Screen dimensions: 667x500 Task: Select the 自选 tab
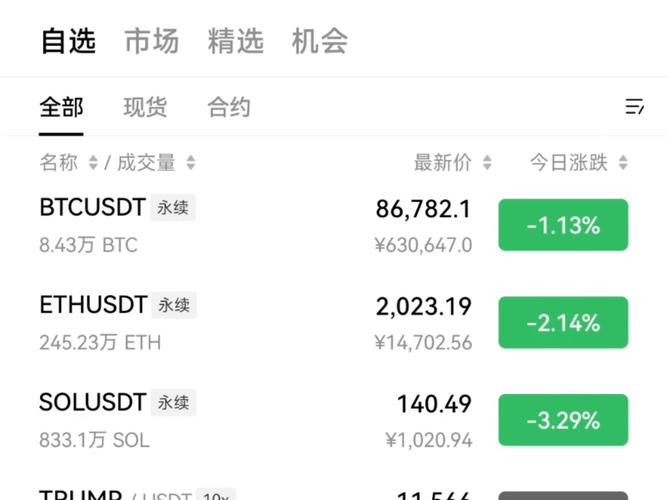pyautogui.click(x=68, y=41)
